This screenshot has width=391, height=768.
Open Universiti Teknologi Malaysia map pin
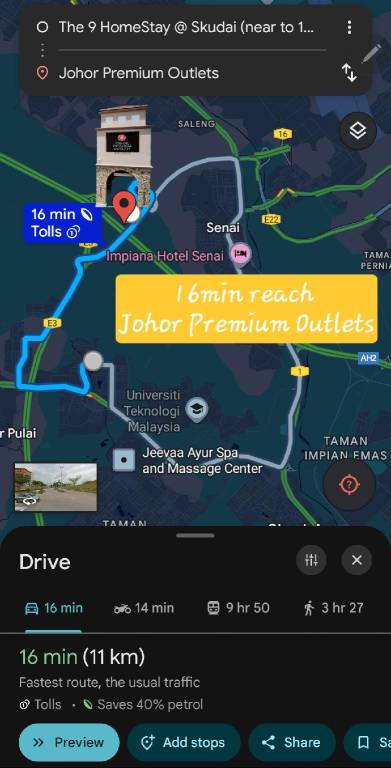click(x=198, y=408)
